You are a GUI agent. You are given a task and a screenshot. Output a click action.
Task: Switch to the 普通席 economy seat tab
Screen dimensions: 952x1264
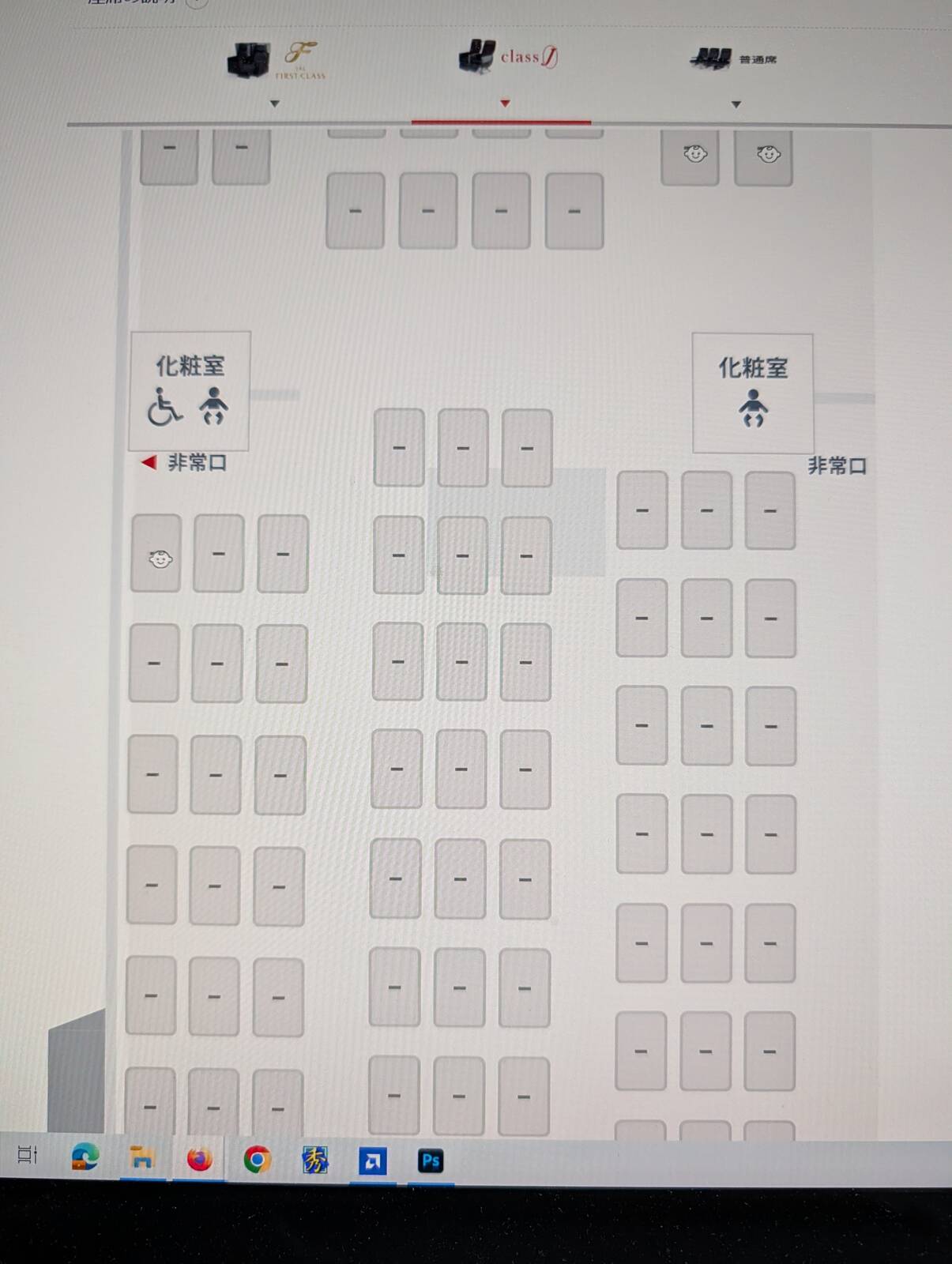[735, 62]
